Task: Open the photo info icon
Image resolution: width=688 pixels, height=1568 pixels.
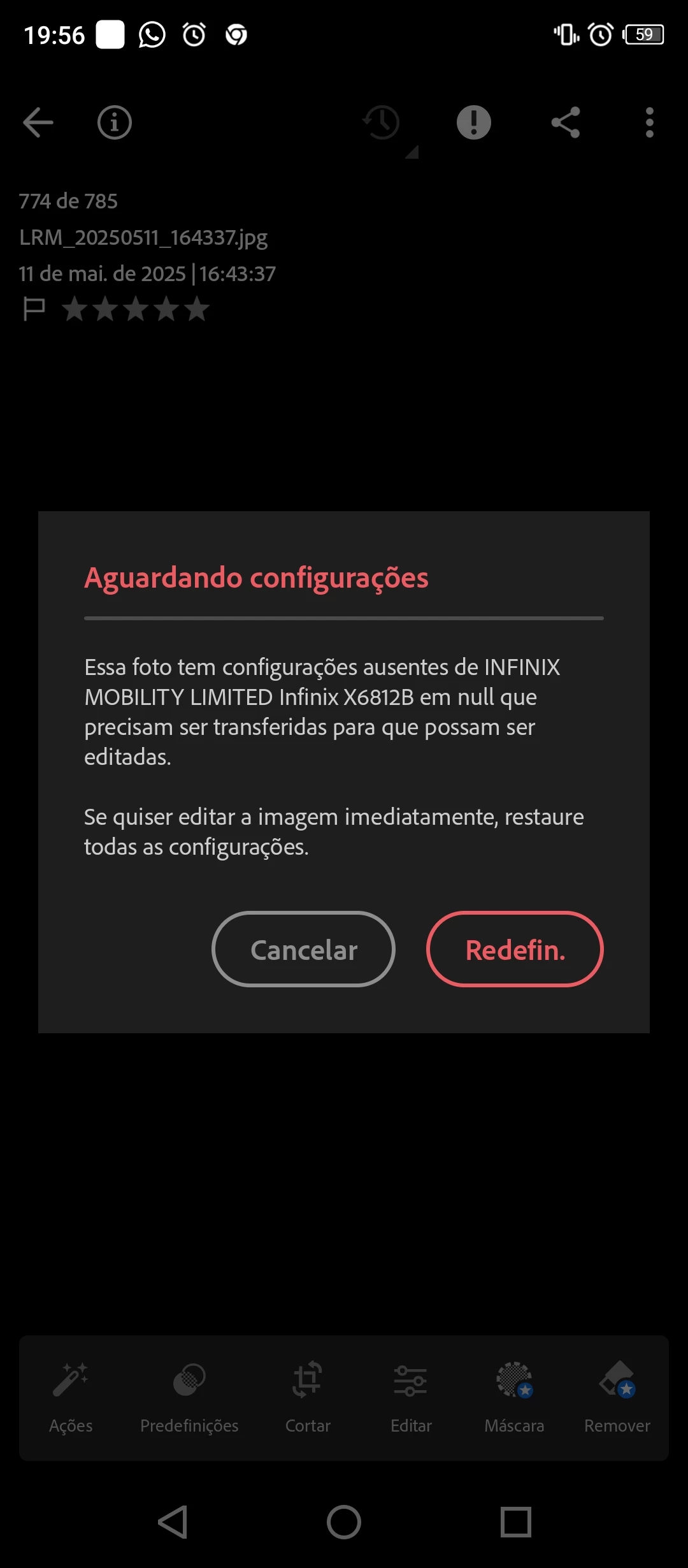Action: (115, 122)
